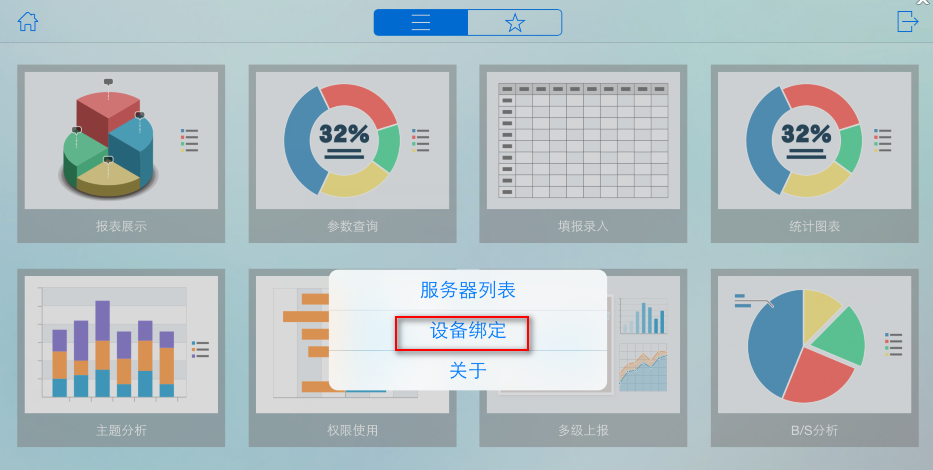This screenshot has width=933, height=470.
Task: Select 设备绑定 in the popup menu
Action: (x=467, y=331)
